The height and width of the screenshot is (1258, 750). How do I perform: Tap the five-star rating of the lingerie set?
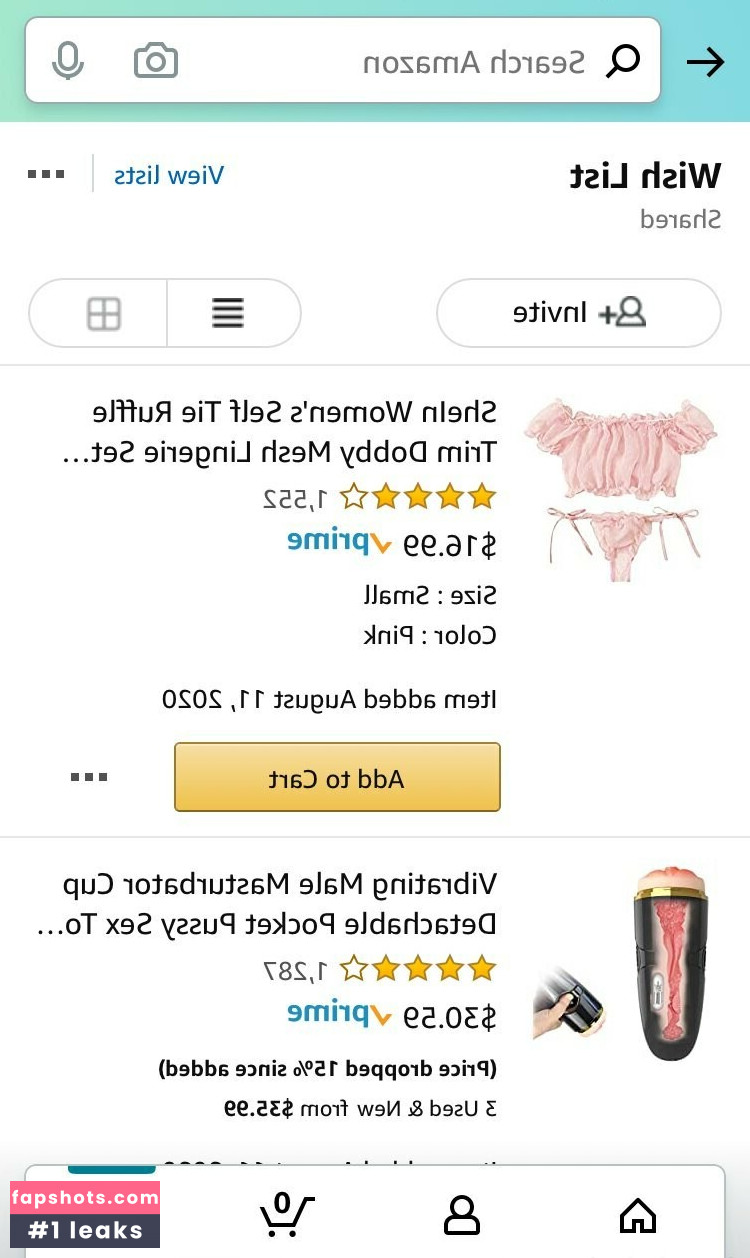click(418, 496)
